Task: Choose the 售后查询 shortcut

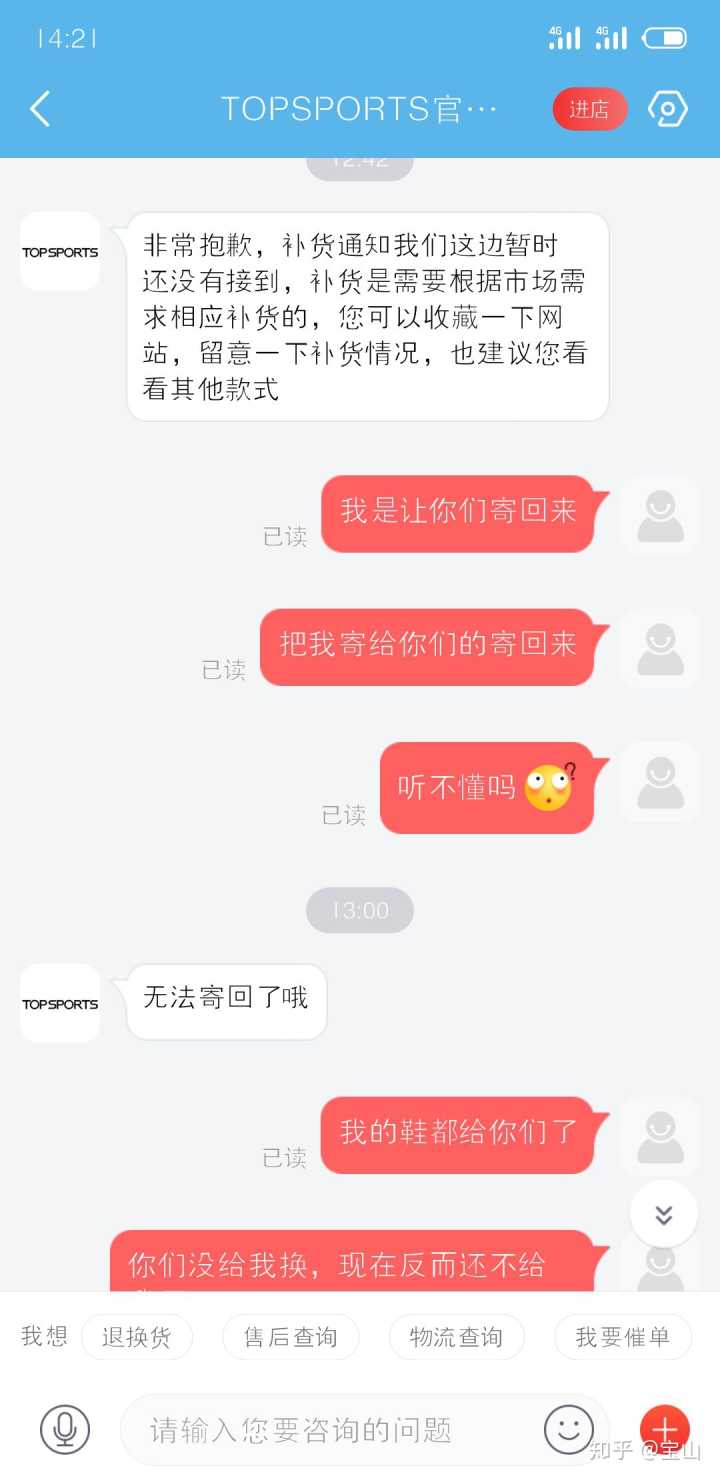Action: pyautogui.click(x=290, y=1337)
